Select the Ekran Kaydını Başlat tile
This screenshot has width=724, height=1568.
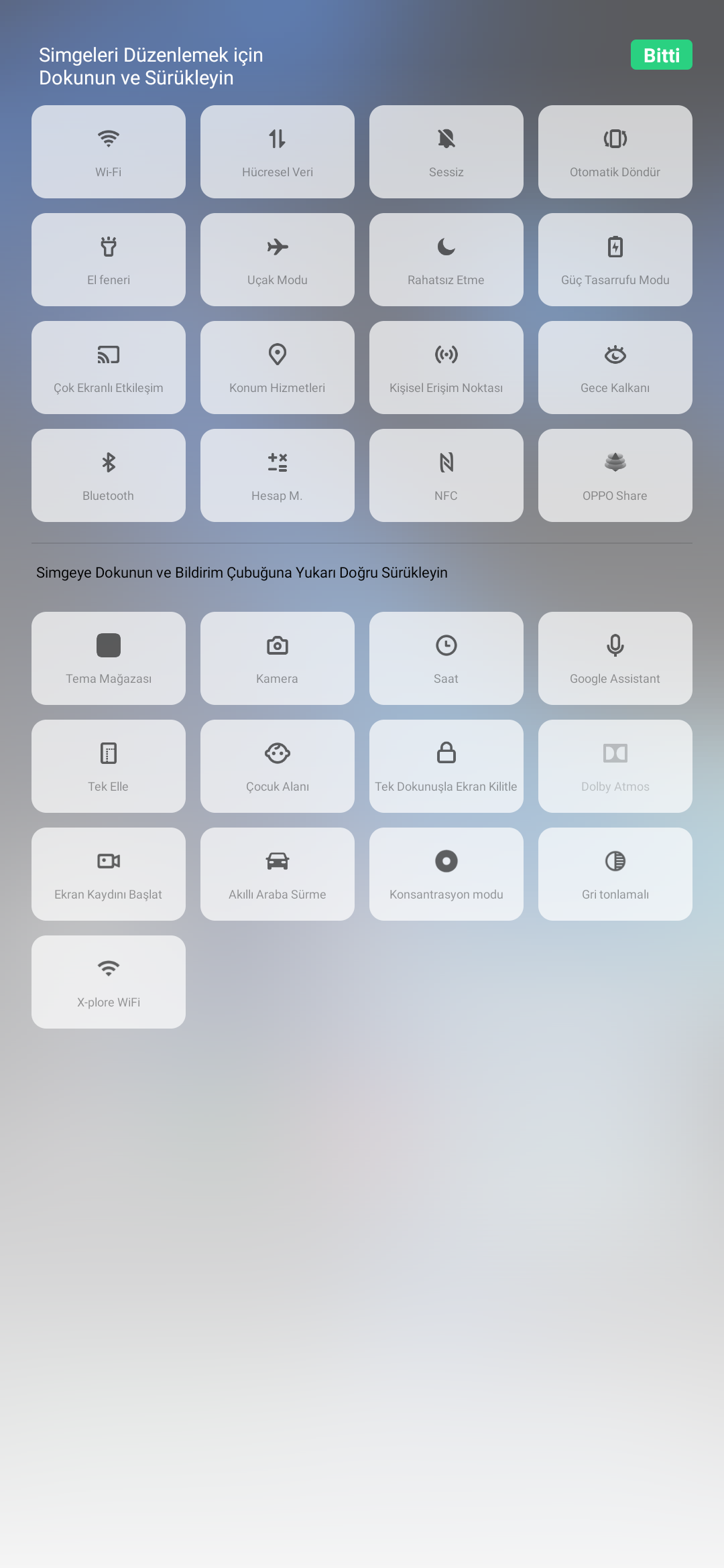(x=109, y=874)
